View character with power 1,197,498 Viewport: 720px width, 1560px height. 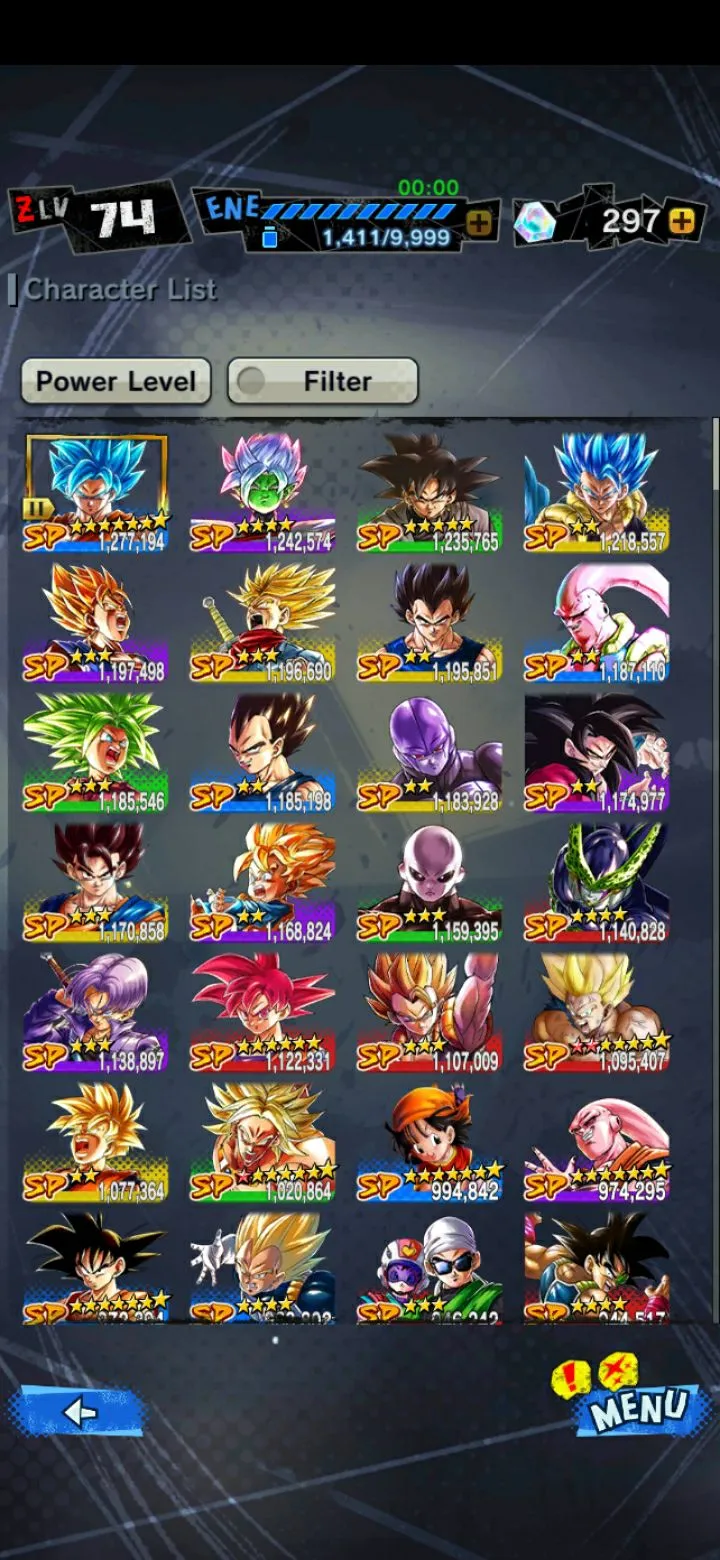(96, 622)
